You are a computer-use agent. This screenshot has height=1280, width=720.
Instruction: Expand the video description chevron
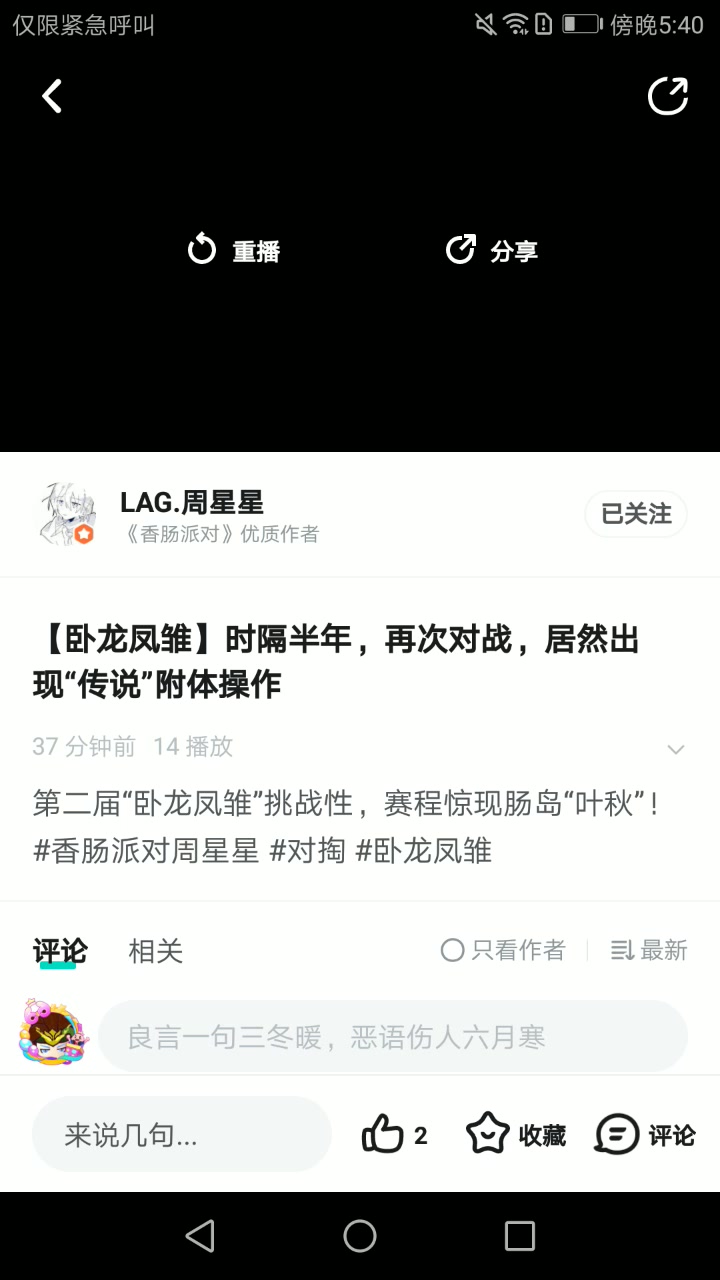click(x=676, y=749)
